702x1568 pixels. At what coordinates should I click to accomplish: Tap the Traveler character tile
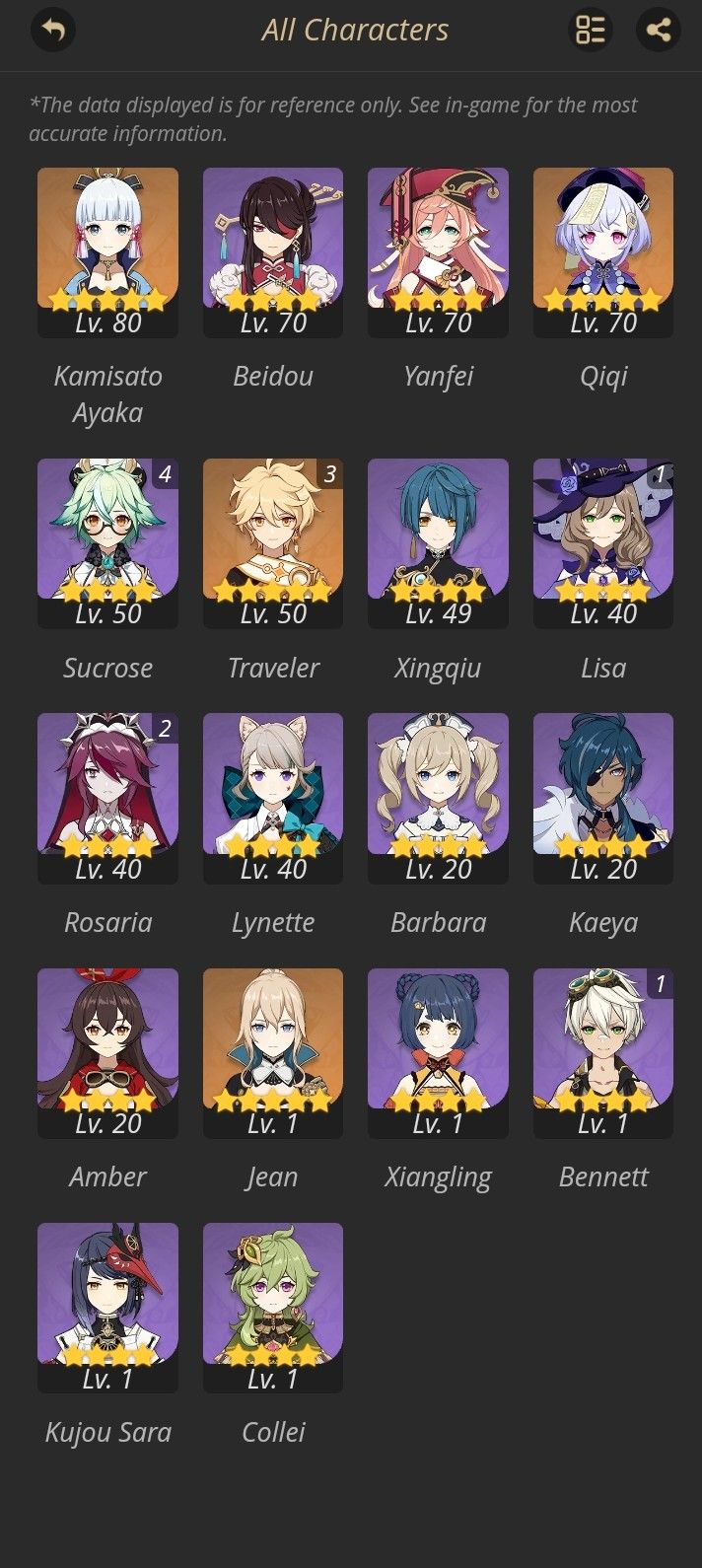point(273,542)
